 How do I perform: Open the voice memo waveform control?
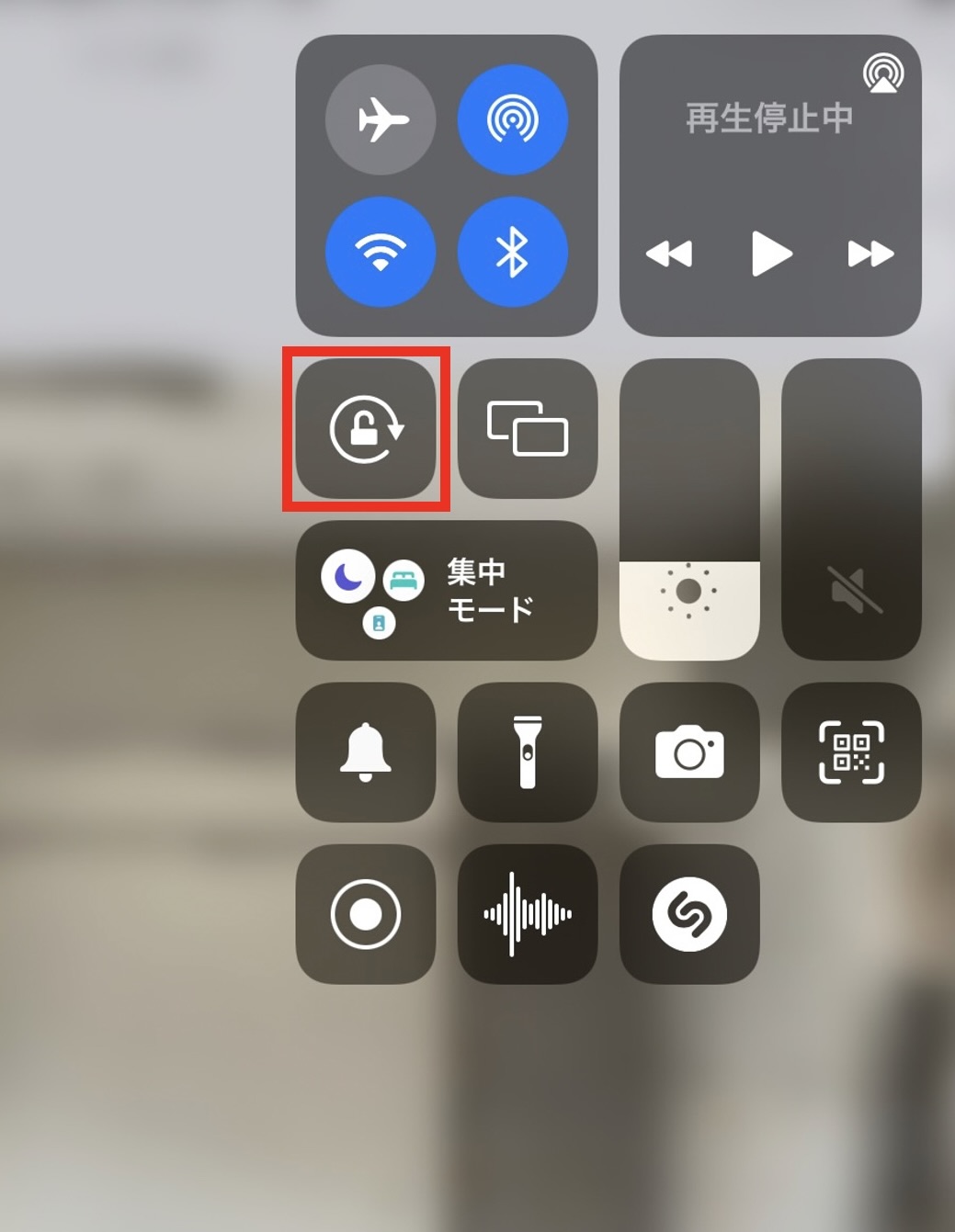pos(527,913)
